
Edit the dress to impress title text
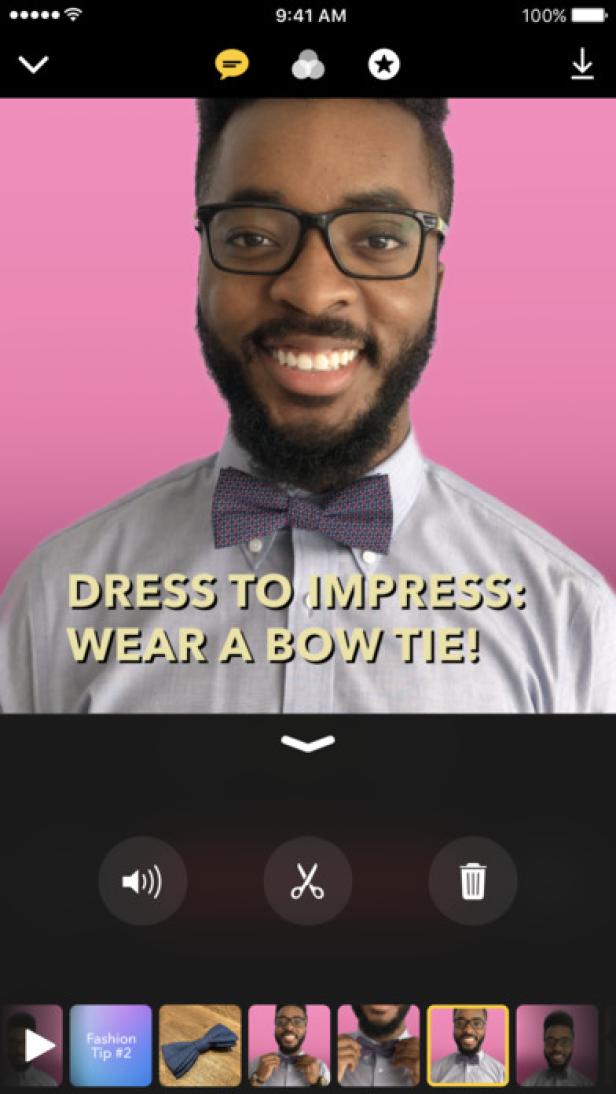tap(296, 620)
